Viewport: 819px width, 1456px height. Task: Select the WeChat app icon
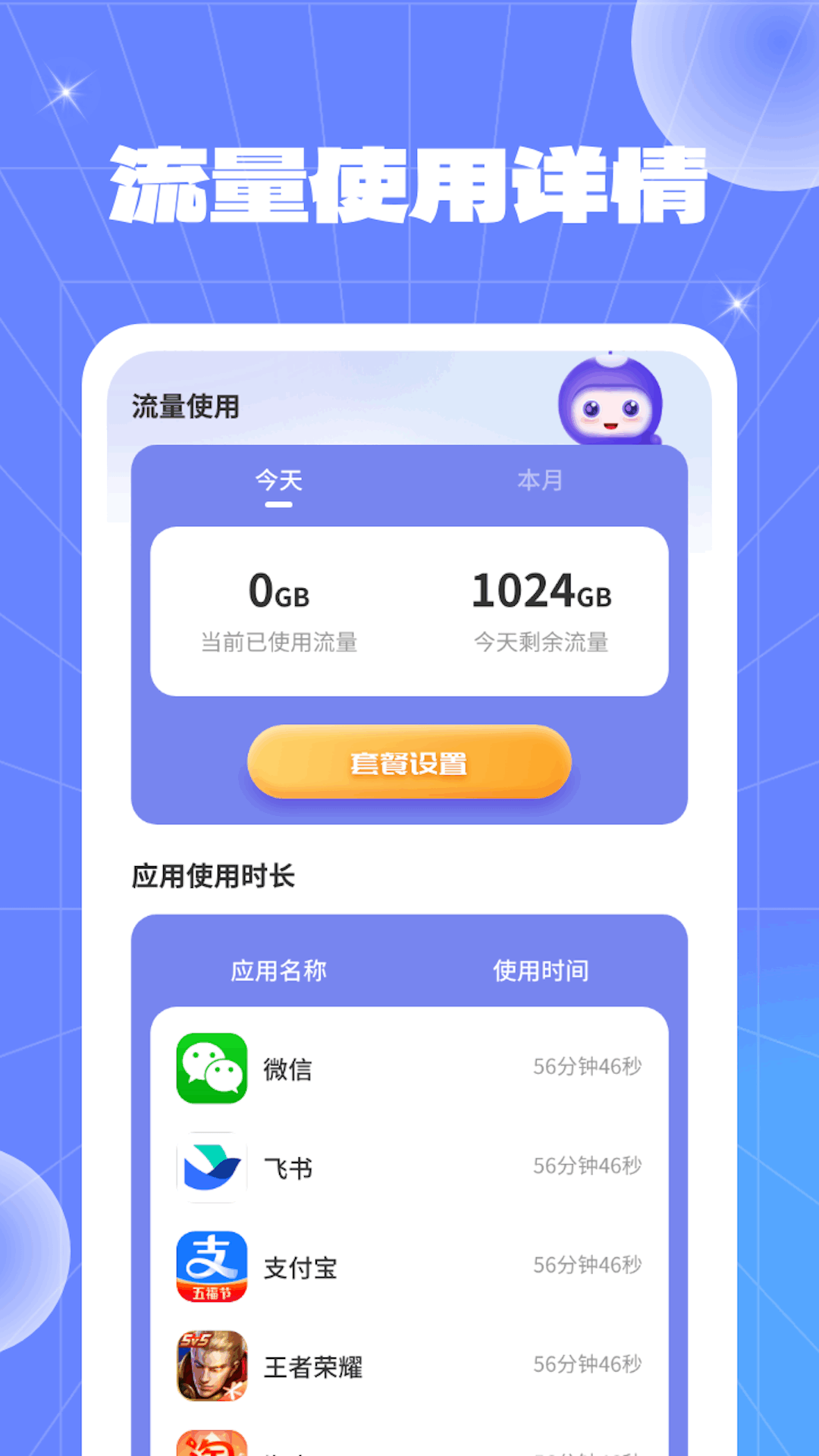pyautogui.click(x=211, y=1069)
